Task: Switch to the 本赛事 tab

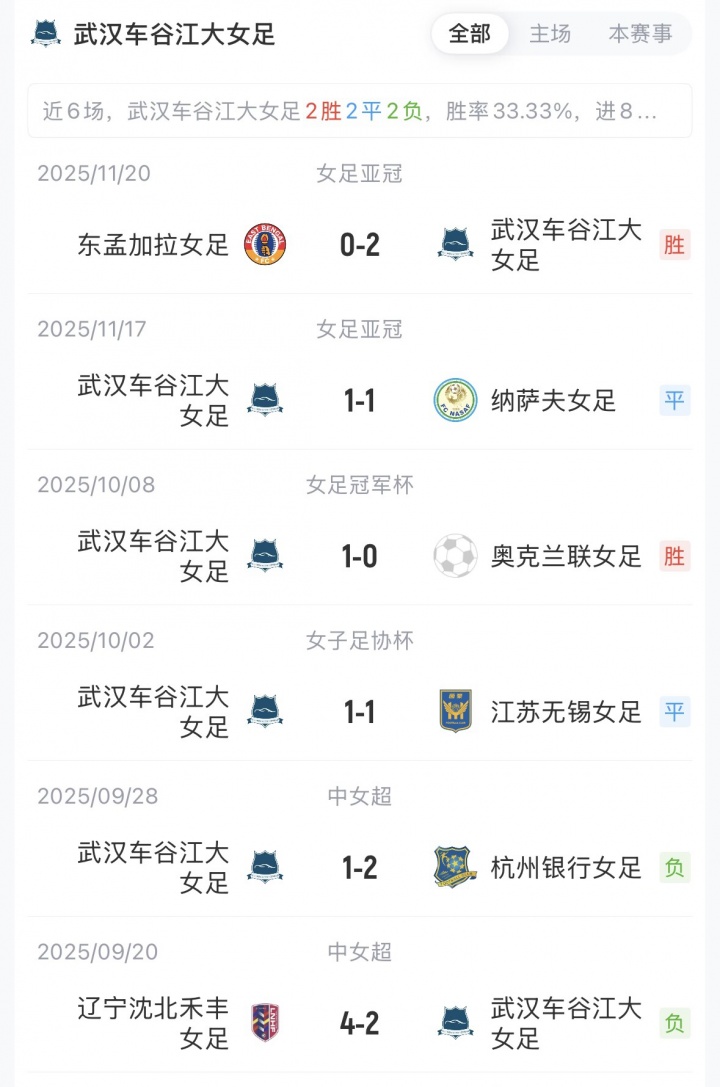Action: click(x=640, y=34)
